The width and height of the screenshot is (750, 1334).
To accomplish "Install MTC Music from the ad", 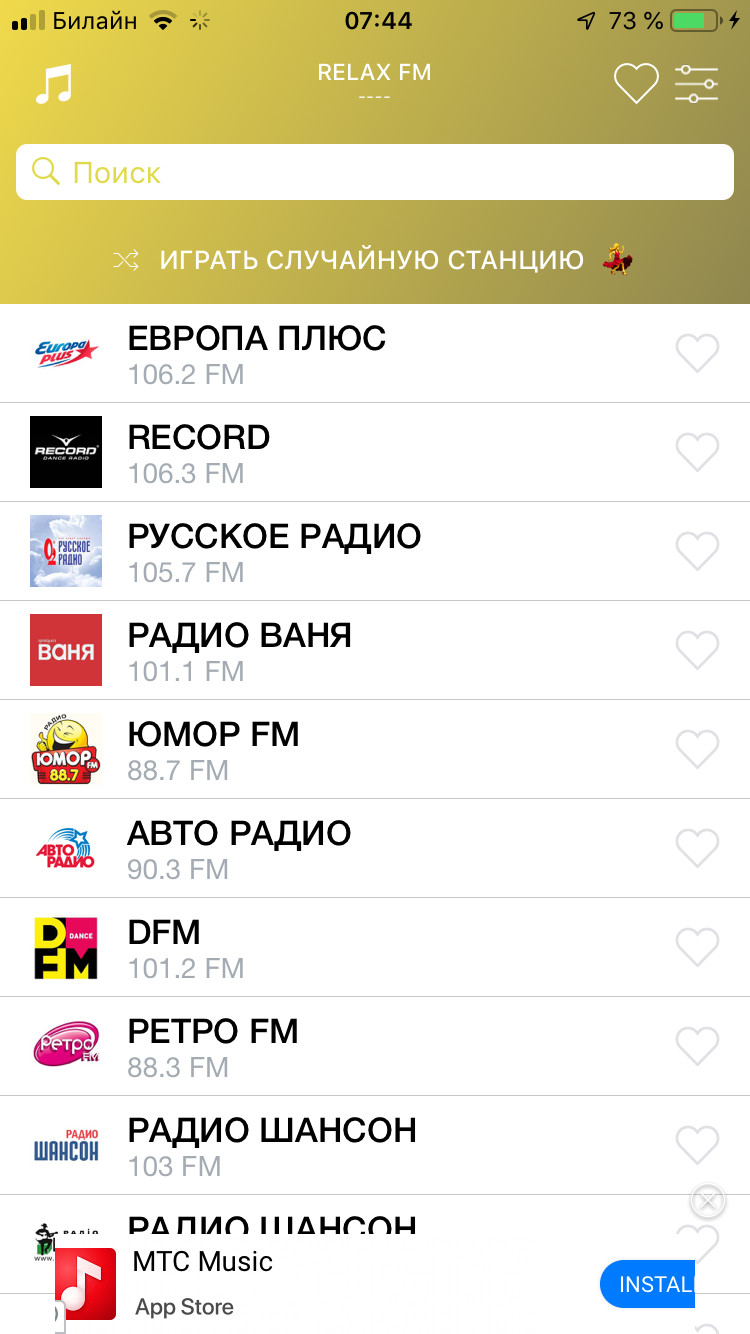I will (x=648, y=1284).
